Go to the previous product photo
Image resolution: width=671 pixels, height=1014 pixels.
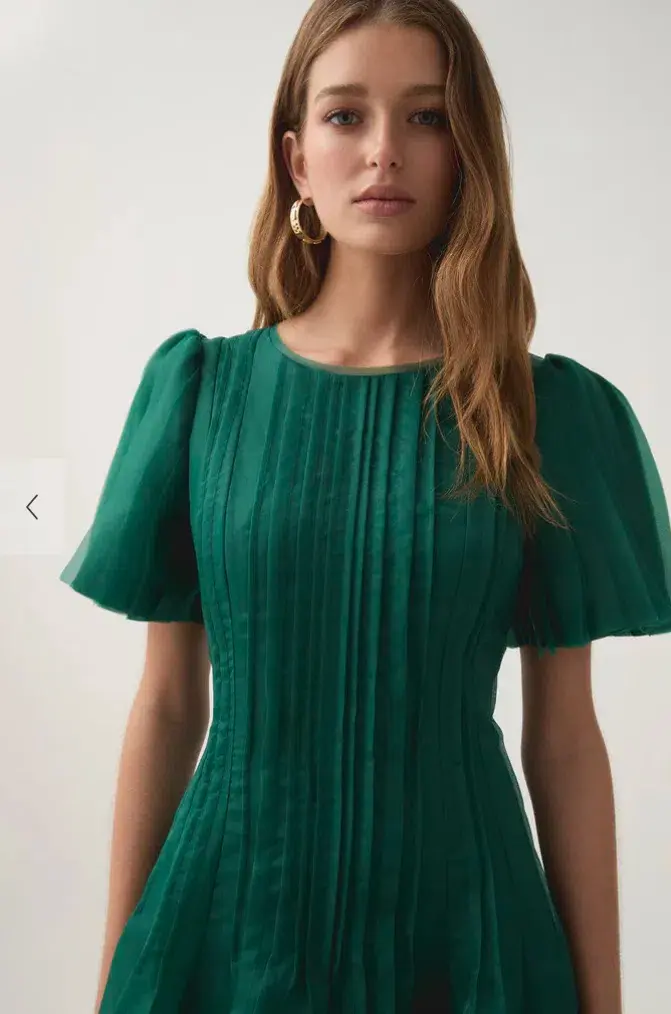pyautogui.click(x=32, y=507)
